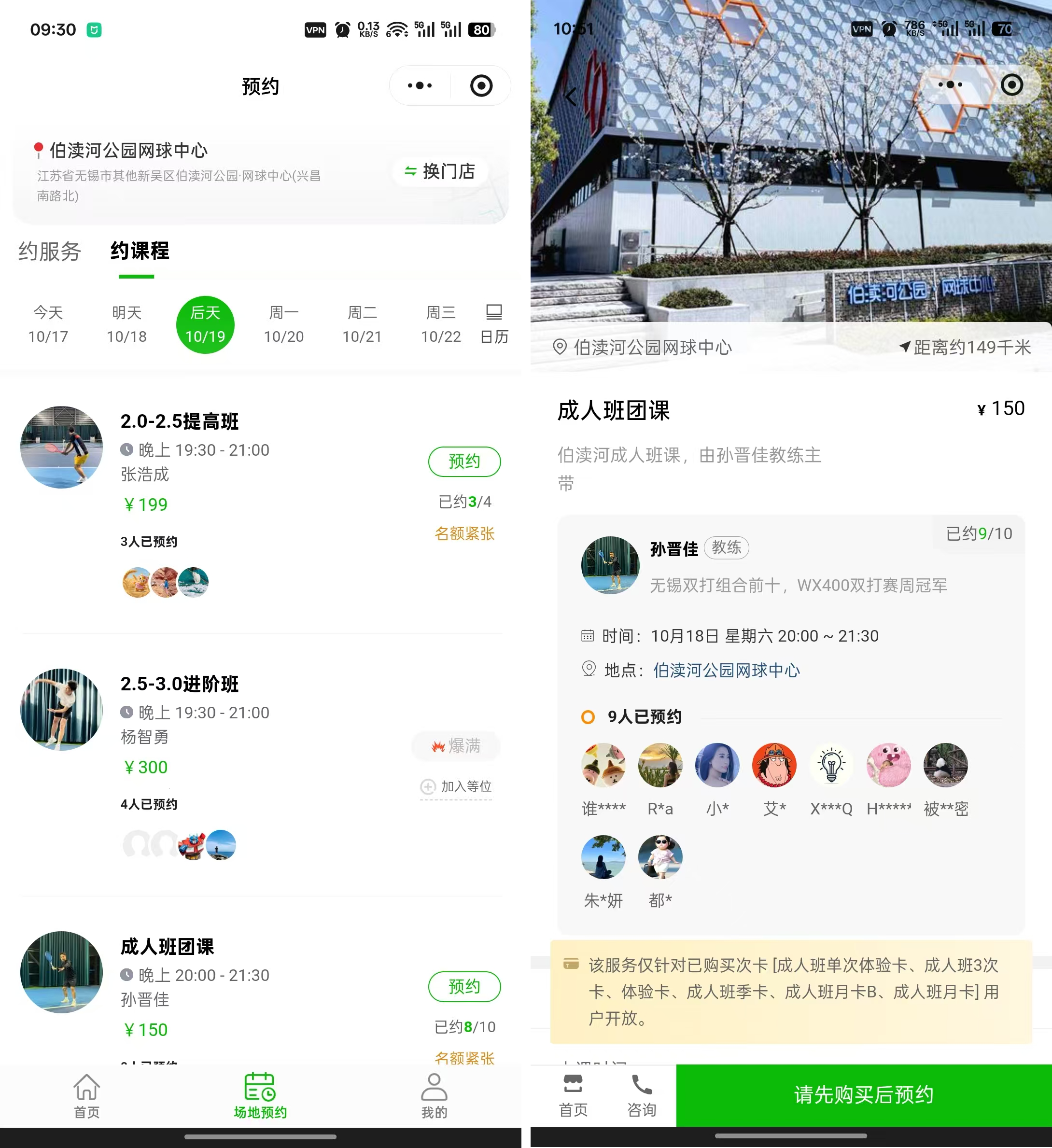Open the 日历 calendar picker
This screenshot has width=1052, height=1148.
[494, 324]
